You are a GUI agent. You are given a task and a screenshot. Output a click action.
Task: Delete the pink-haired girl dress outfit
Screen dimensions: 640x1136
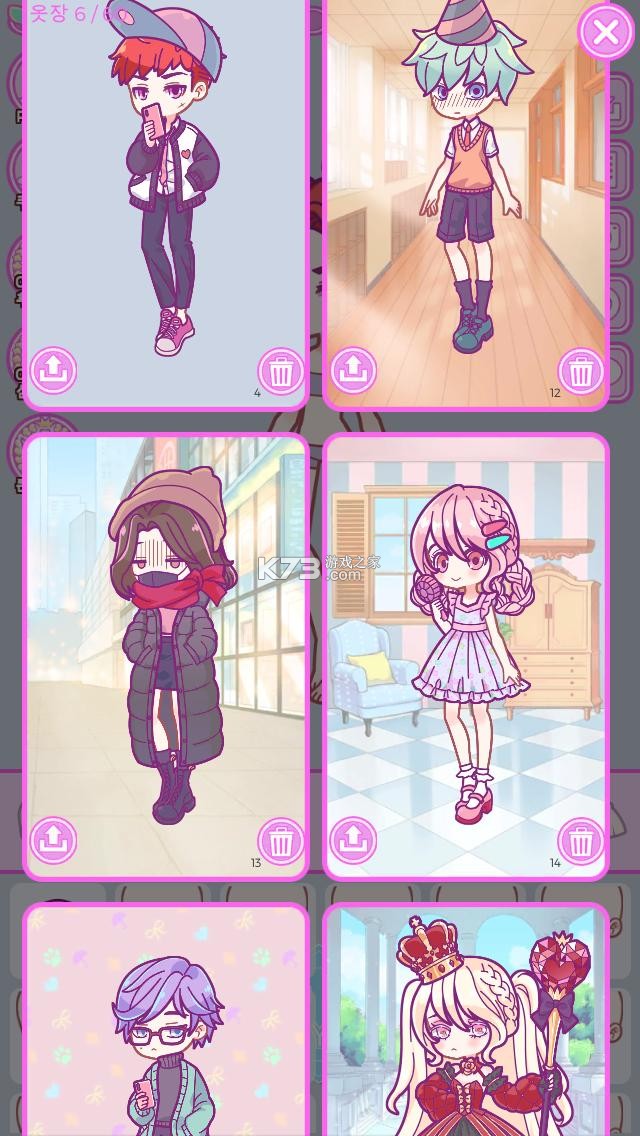tap(581, 841)
